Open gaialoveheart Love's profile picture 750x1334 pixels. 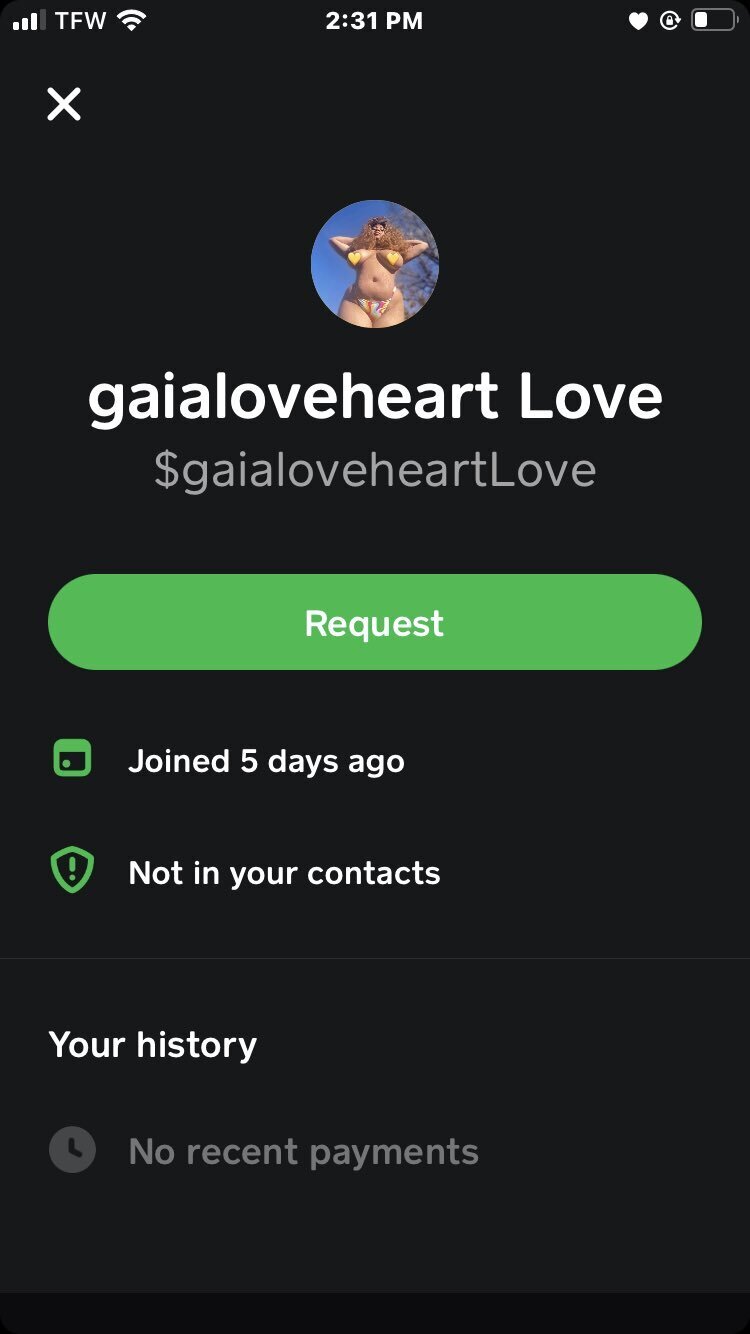375,264
